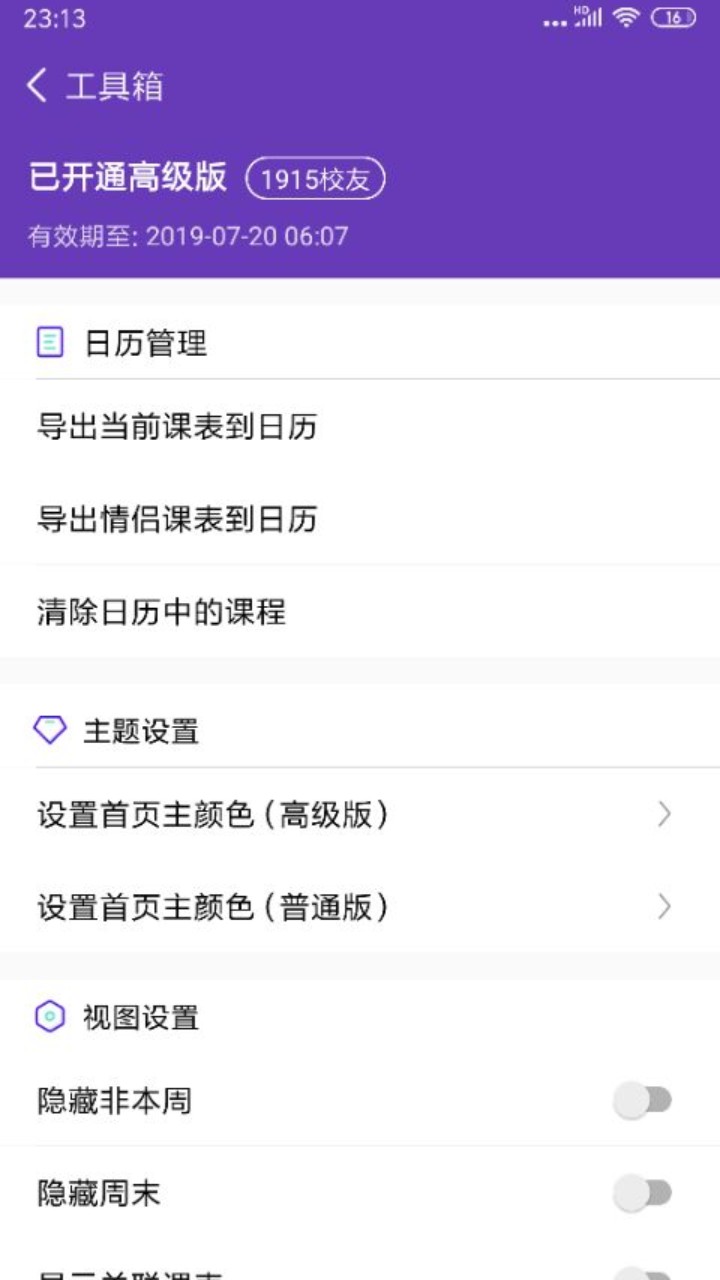Open 设置首页主颜色（普通版）
720x1280 pixels.
pos(360,907)
